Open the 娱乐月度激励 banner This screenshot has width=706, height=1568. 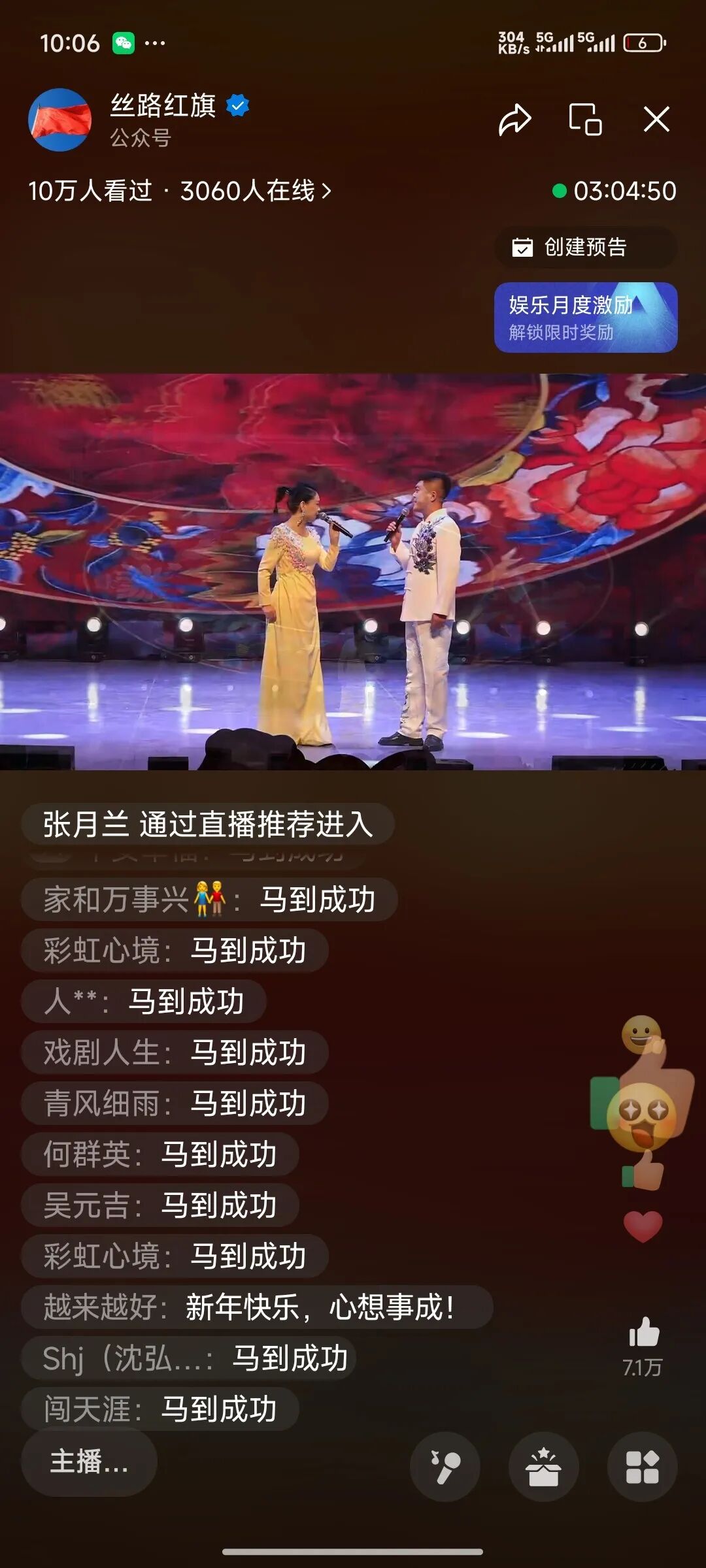point(586,318)
